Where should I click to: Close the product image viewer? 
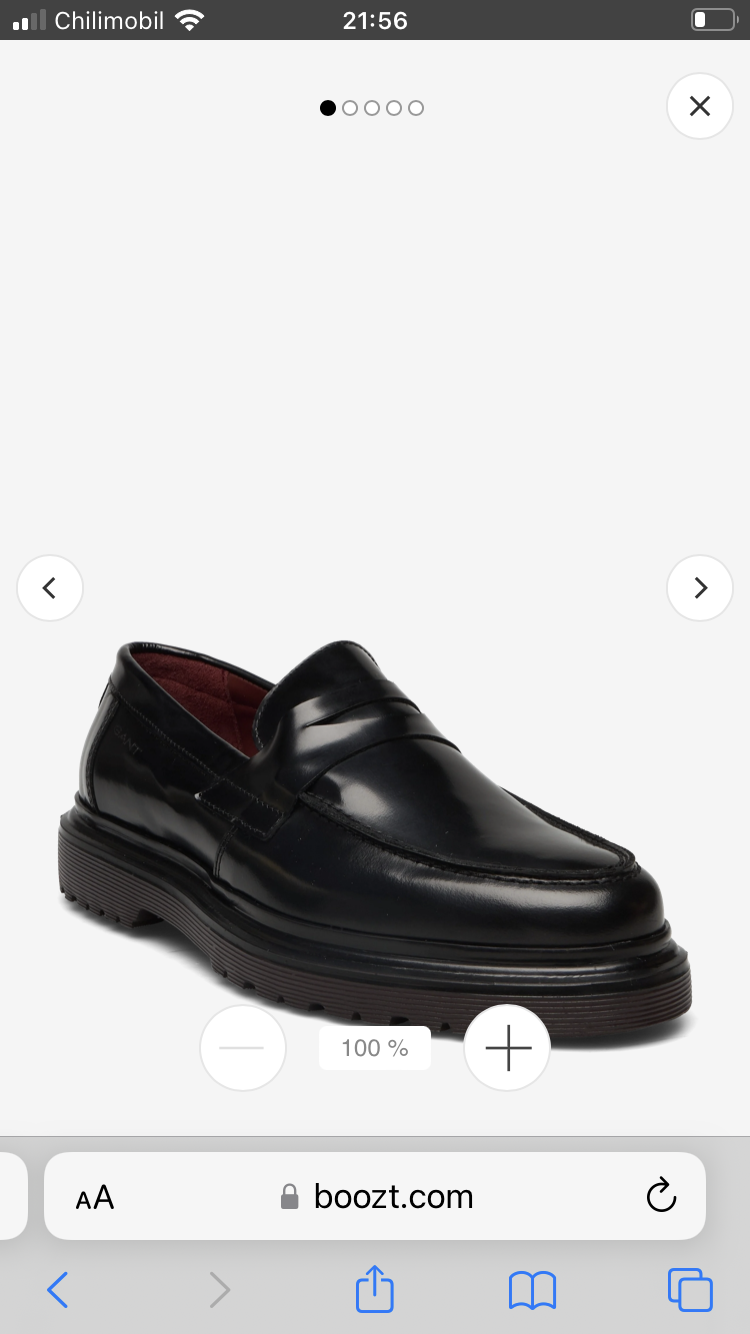(700, 106)
